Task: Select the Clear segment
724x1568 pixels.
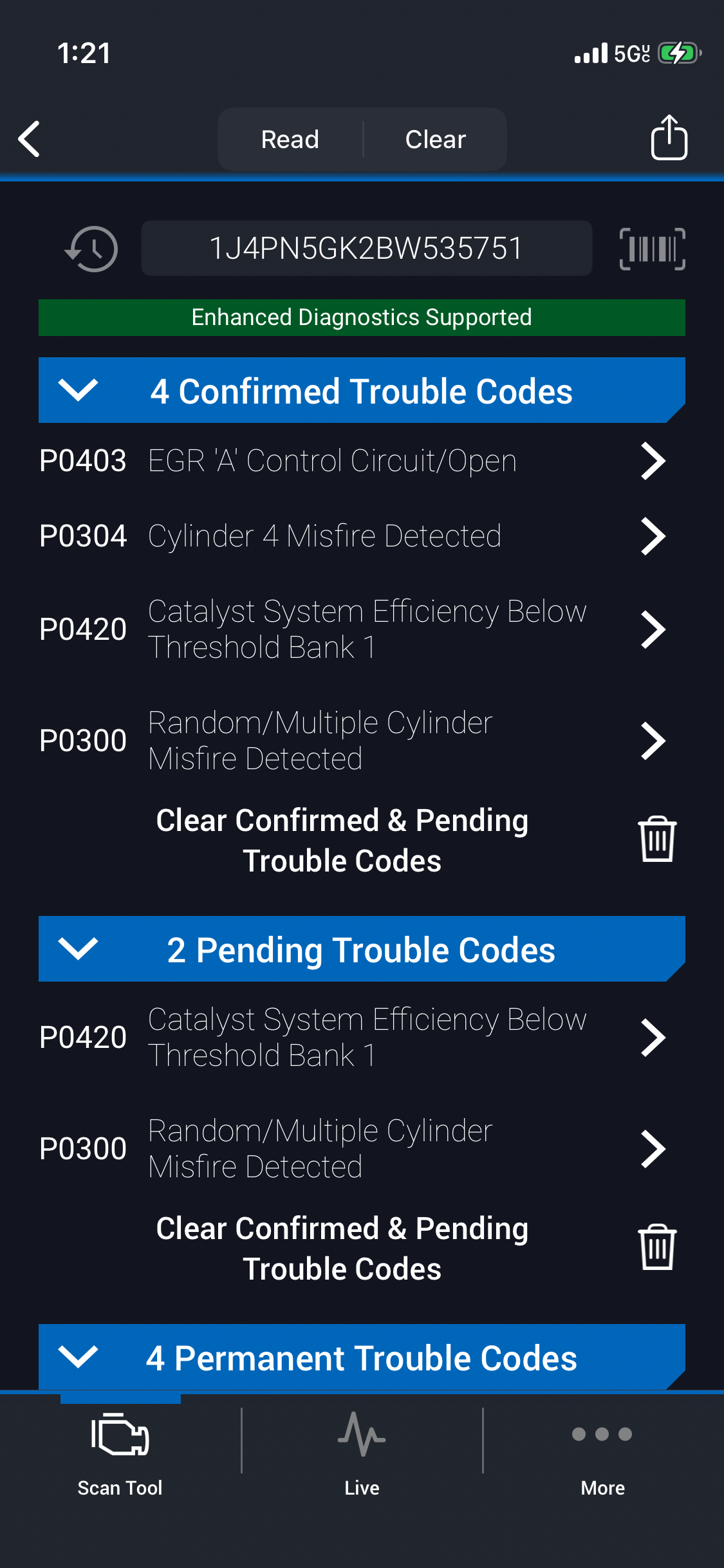Action: point(435,140)
